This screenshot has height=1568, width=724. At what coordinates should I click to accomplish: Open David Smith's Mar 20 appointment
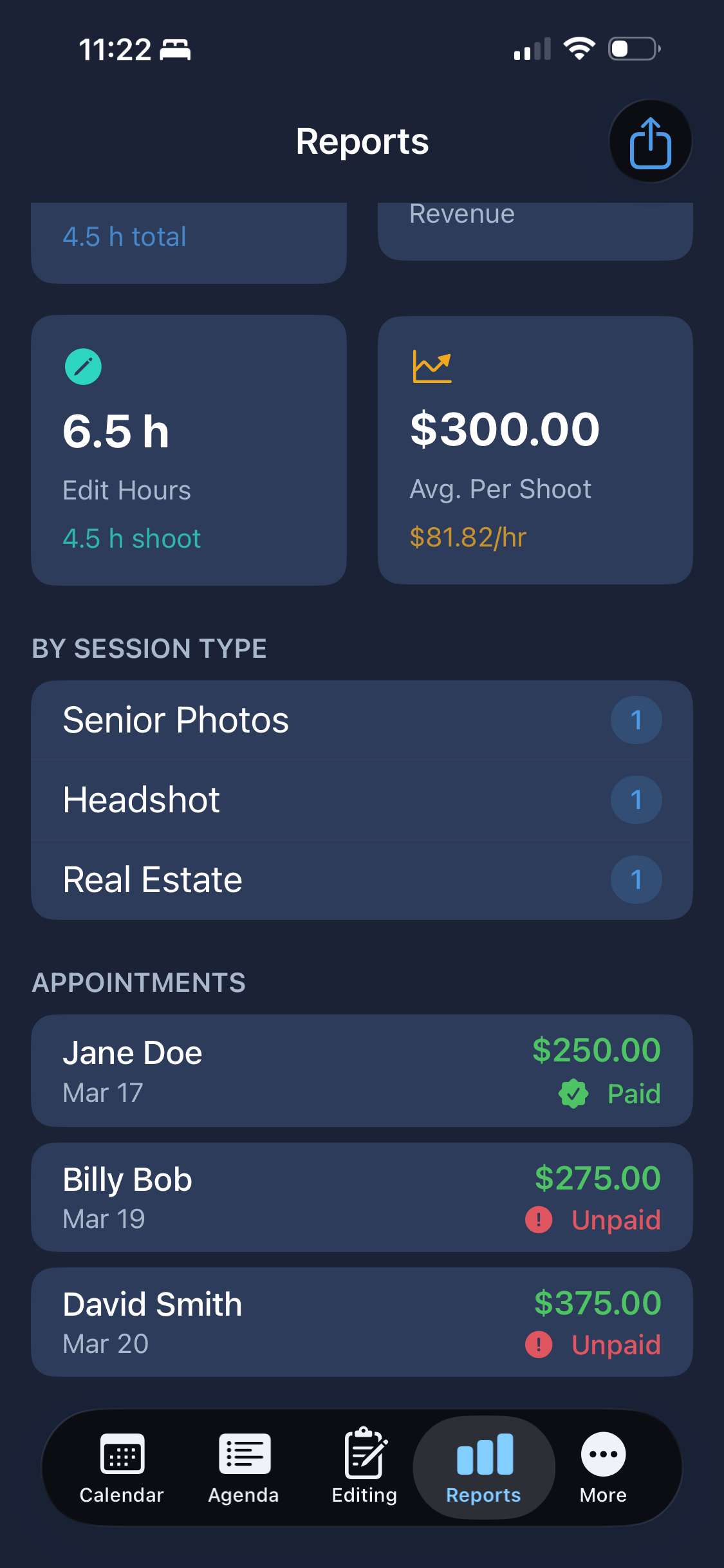coord(362,1322)
